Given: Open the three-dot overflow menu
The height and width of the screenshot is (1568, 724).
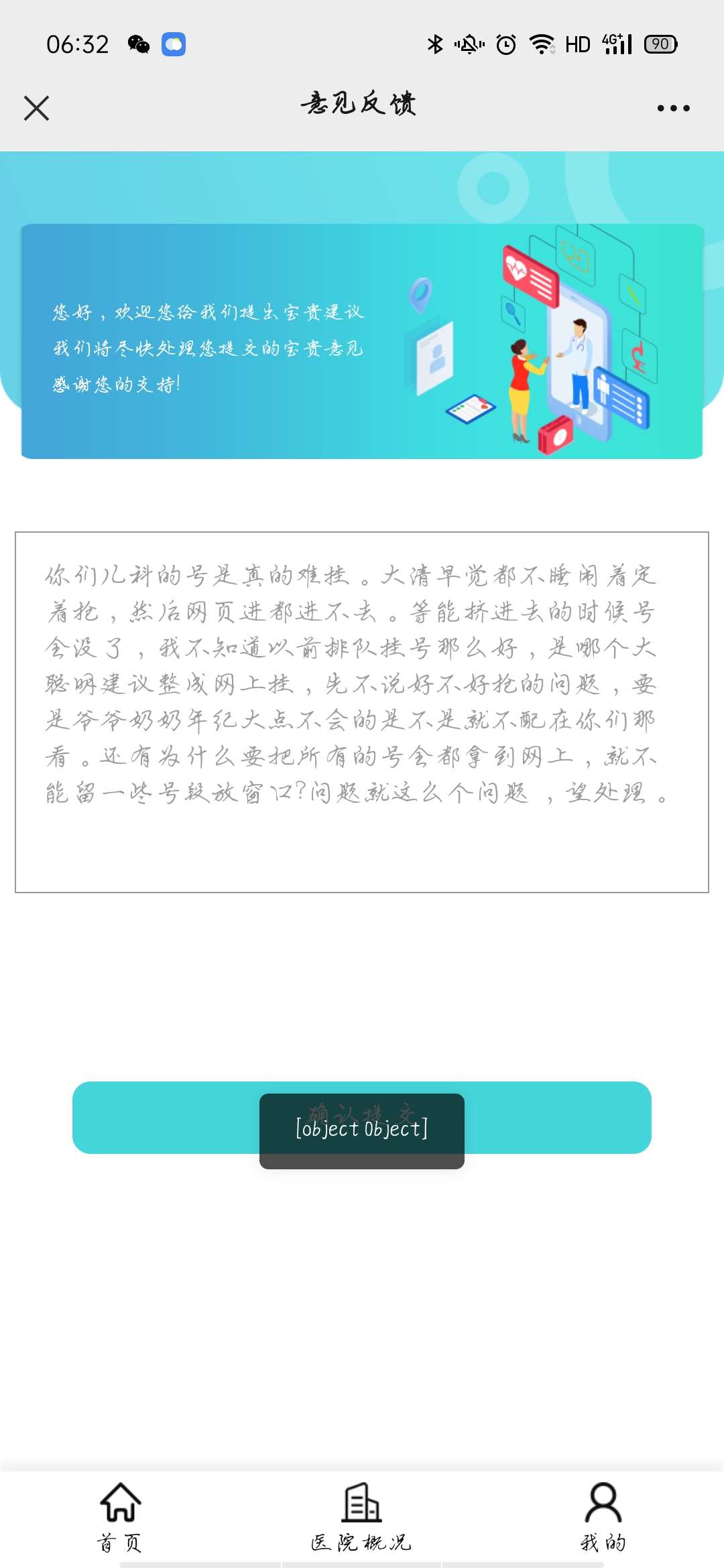Looking at the screenshot, I should (673, 108).
